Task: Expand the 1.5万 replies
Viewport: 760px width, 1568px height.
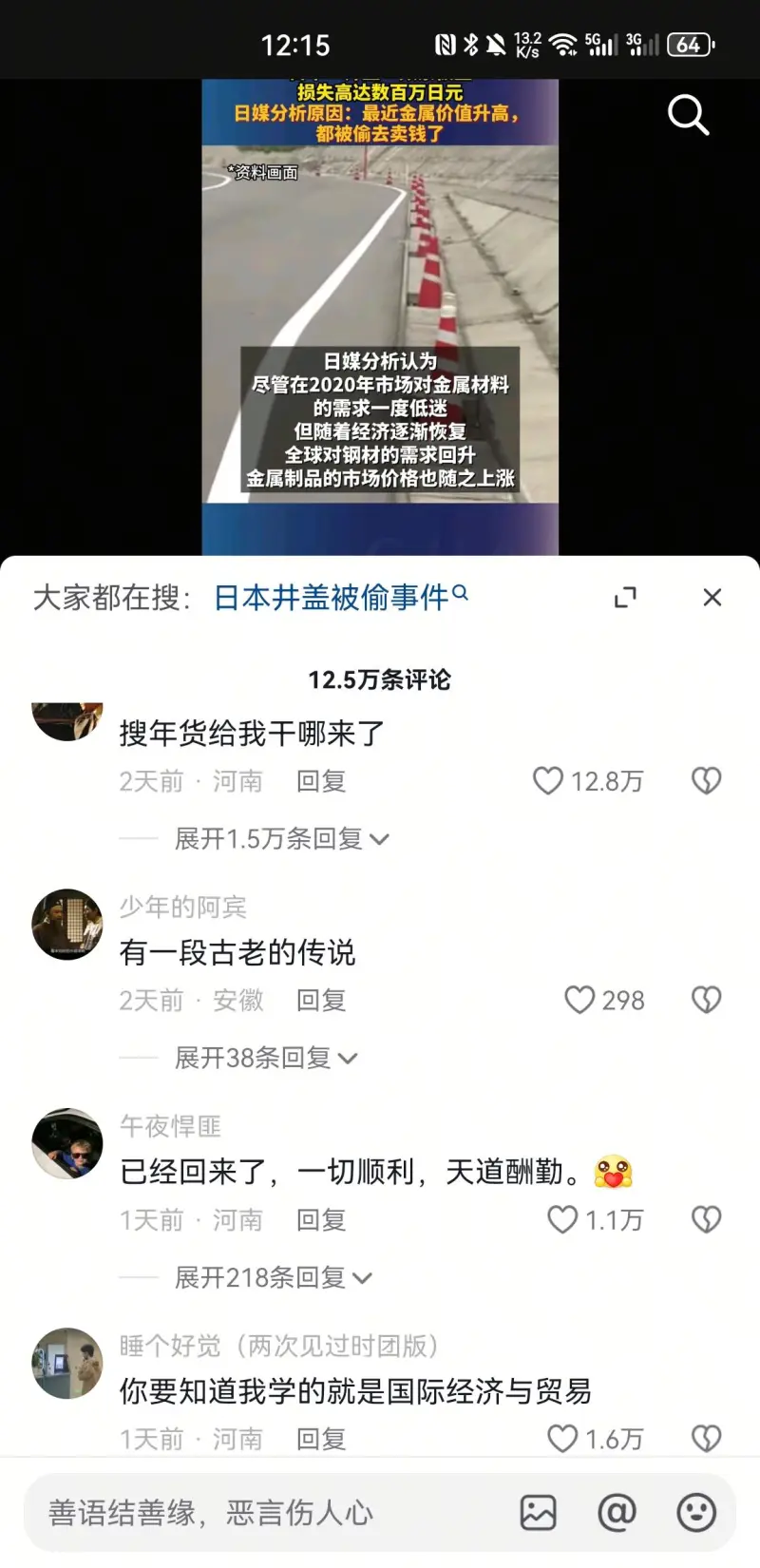Action: pyautogui.click(x=281, y=839)
